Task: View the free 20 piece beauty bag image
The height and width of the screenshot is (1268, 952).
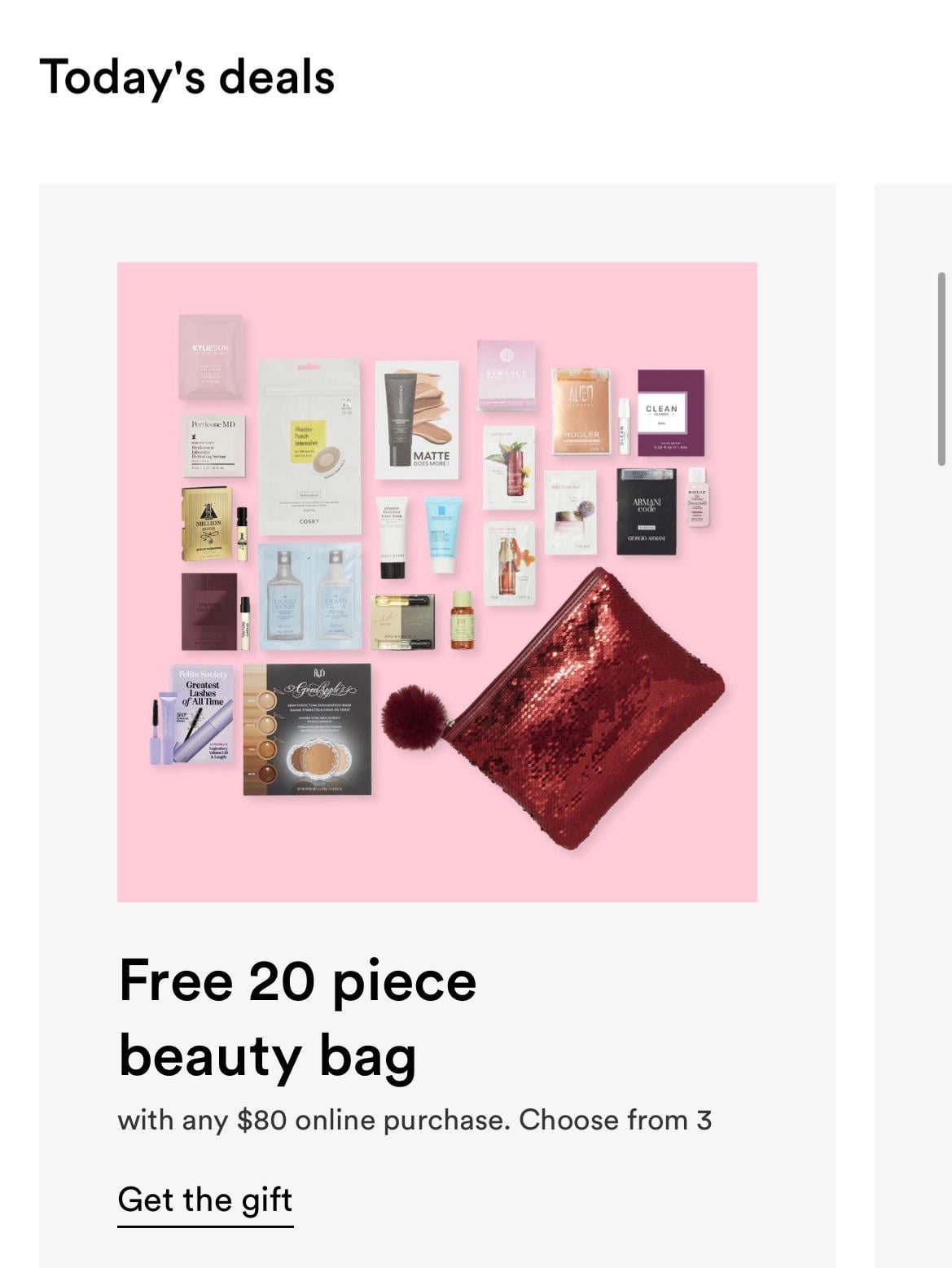Action: (x=437, y=581)
